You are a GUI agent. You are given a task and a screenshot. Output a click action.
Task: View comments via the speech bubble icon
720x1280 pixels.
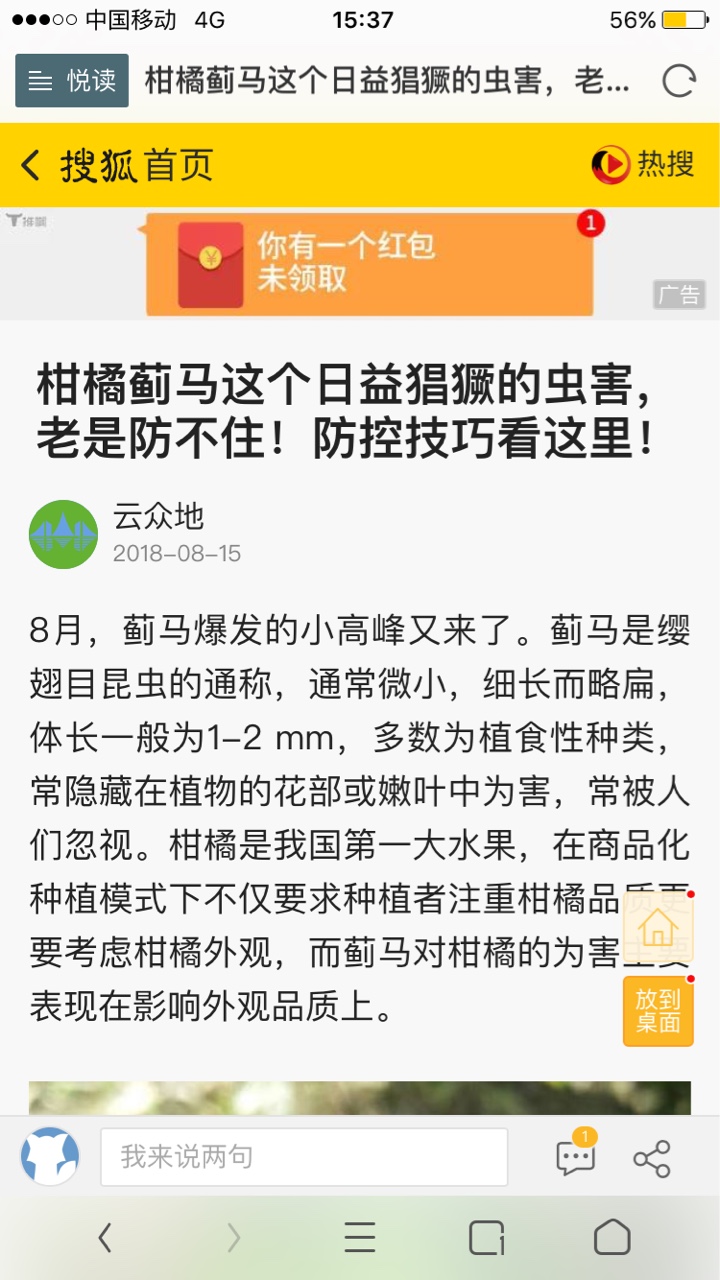575,1157
